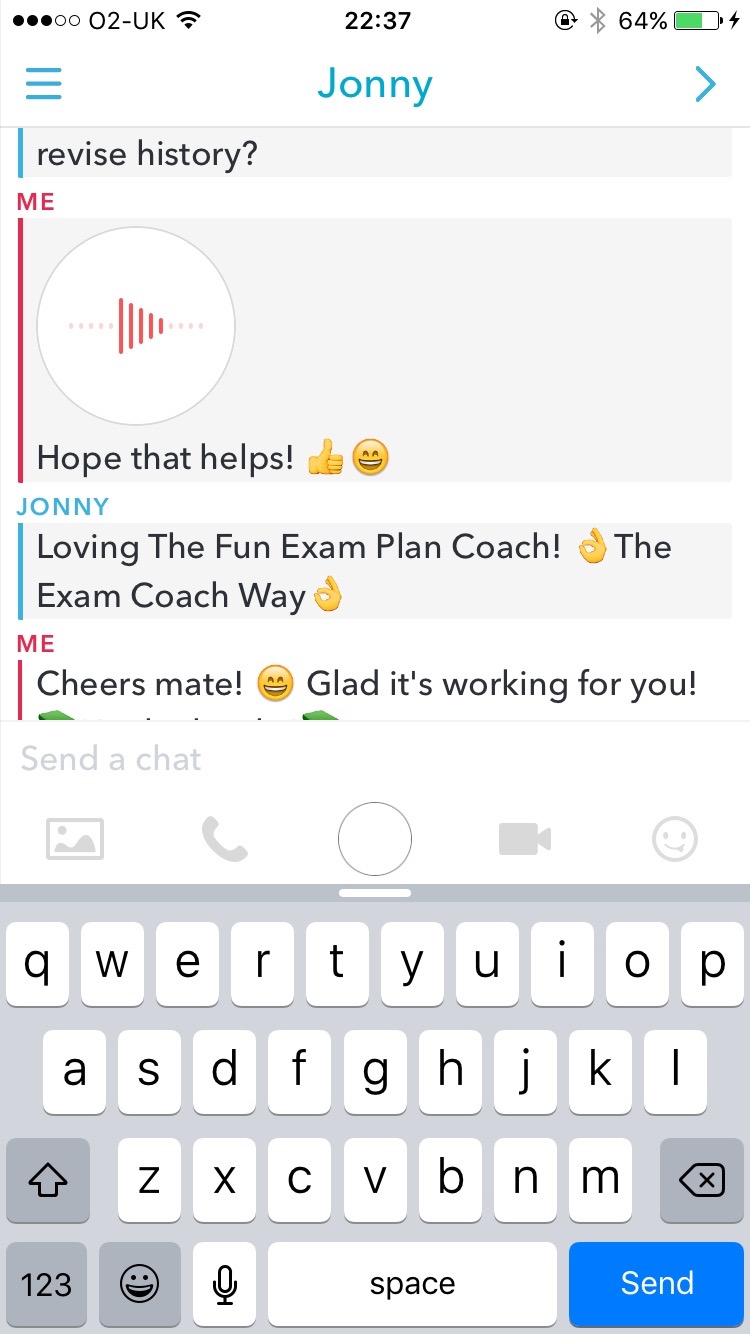This screenshot has height=1334, width=750.
Task: Open the photo gallery picker icon
Action: (75, 839)
